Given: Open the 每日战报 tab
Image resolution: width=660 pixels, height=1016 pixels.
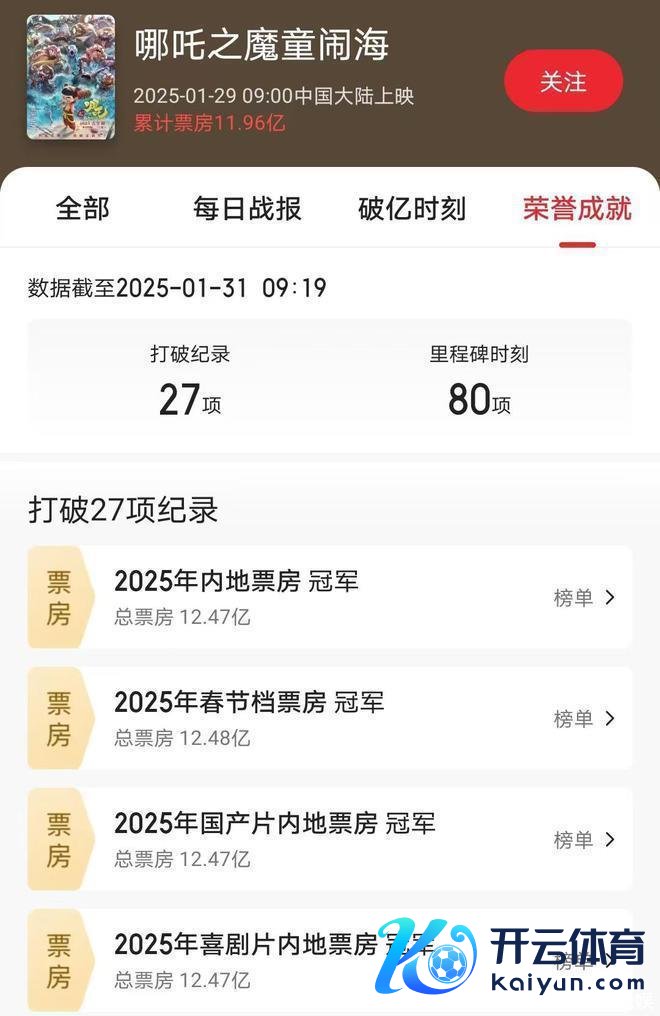Looking at the screenshot, I should [x=247, y=208].
